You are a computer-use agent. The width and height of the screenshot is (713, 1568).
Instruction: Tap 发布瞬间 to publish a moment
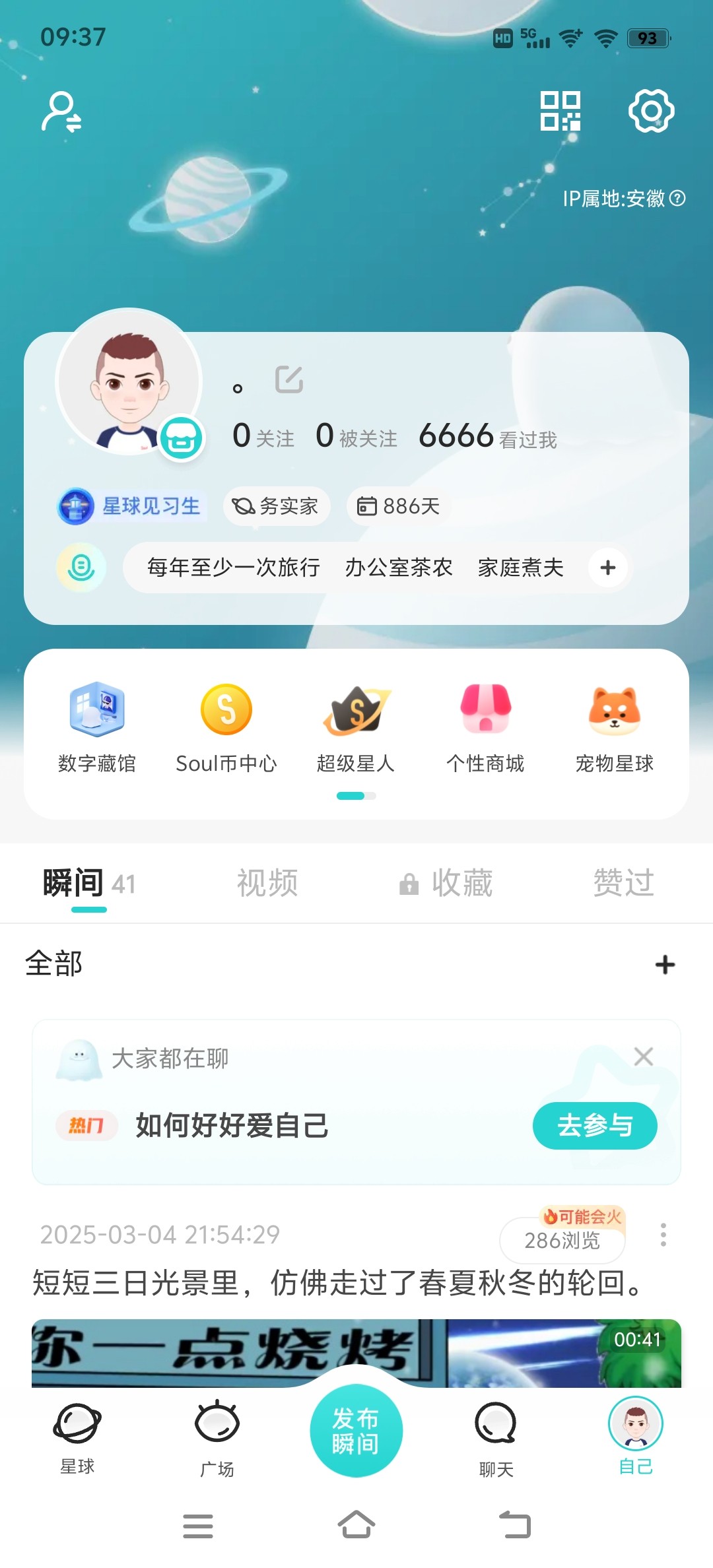pyautogui.click(x=356, y=1431)
